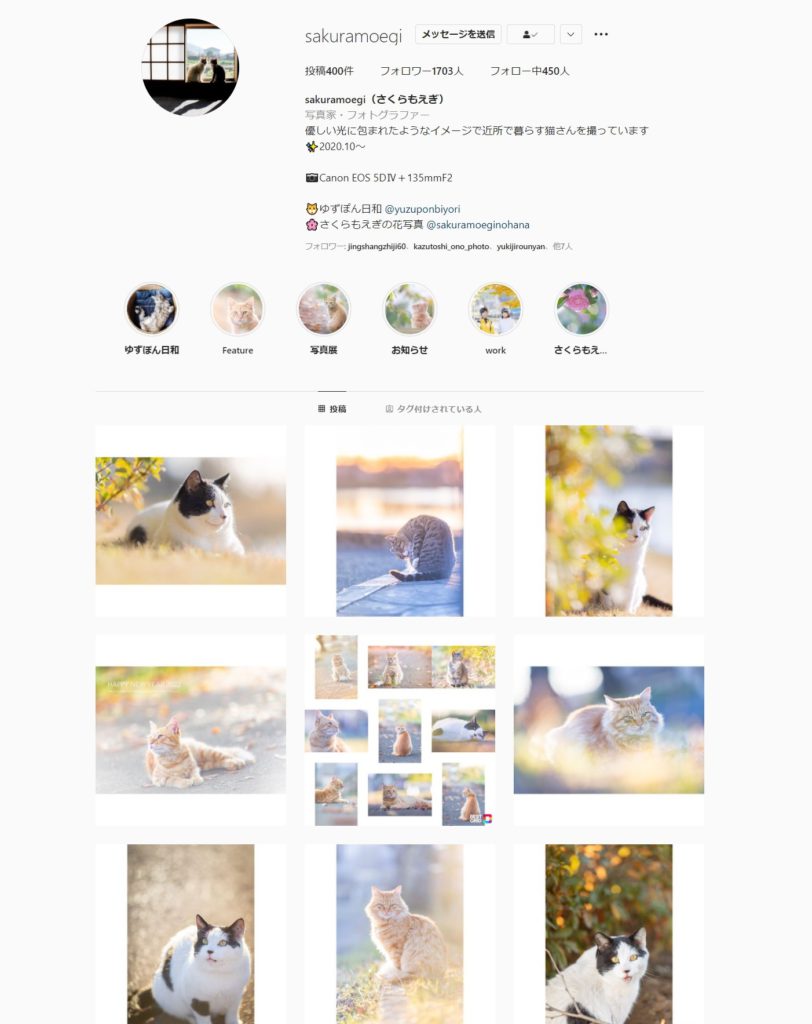
Task: Open the HAPPY NEW YEAR orange cat post
Action: [191, 730]
